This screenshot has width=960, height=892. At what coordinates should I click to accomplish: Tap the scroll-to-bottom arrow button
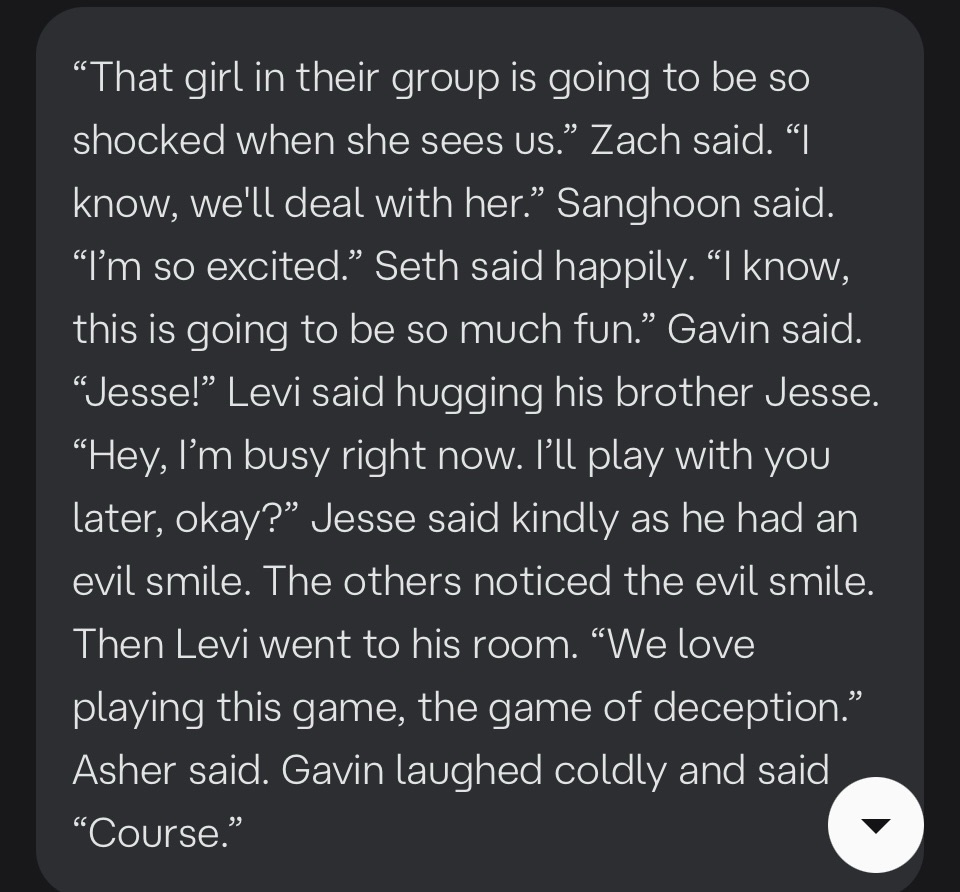[x=876, y=825]
